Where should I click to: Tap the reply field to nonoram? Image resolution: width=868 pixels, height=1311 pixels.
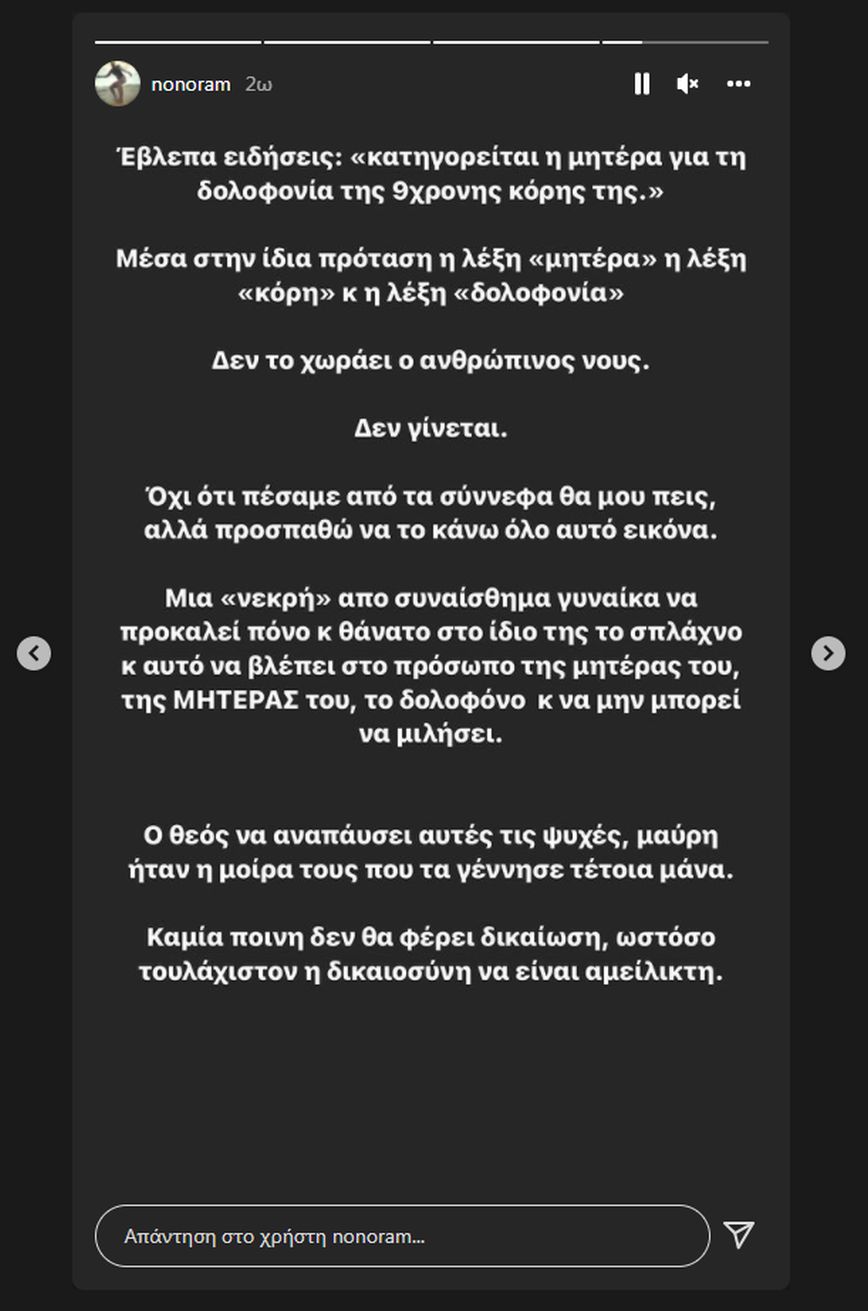402,1236
